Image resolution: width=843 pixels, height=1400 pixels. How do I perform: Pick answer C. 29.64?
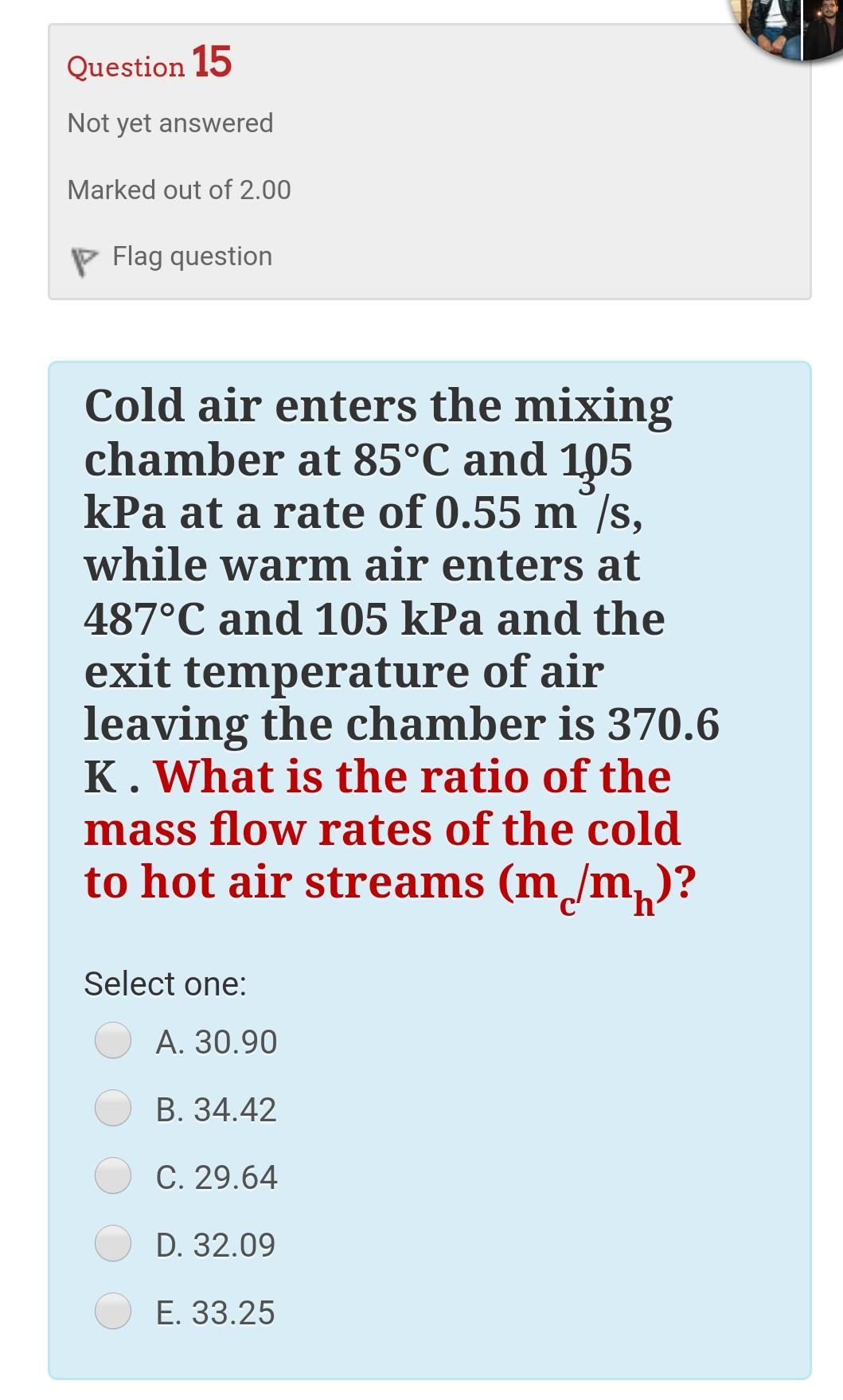[113, 1175]
